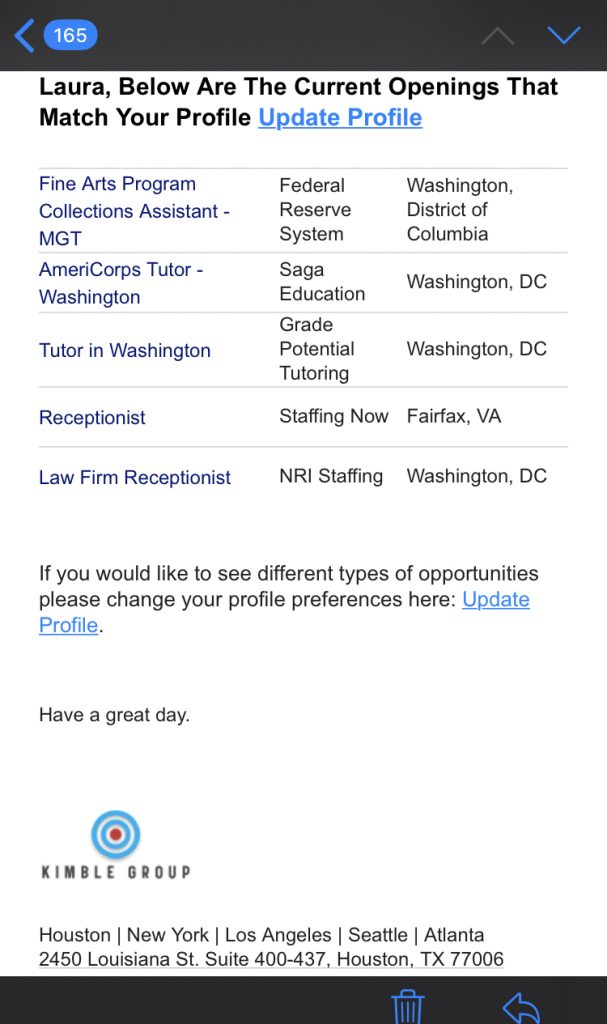Open the AmeriCorps Tutor - Washington listing
This screenshot has width=607, height=1024.
[121, 283]
